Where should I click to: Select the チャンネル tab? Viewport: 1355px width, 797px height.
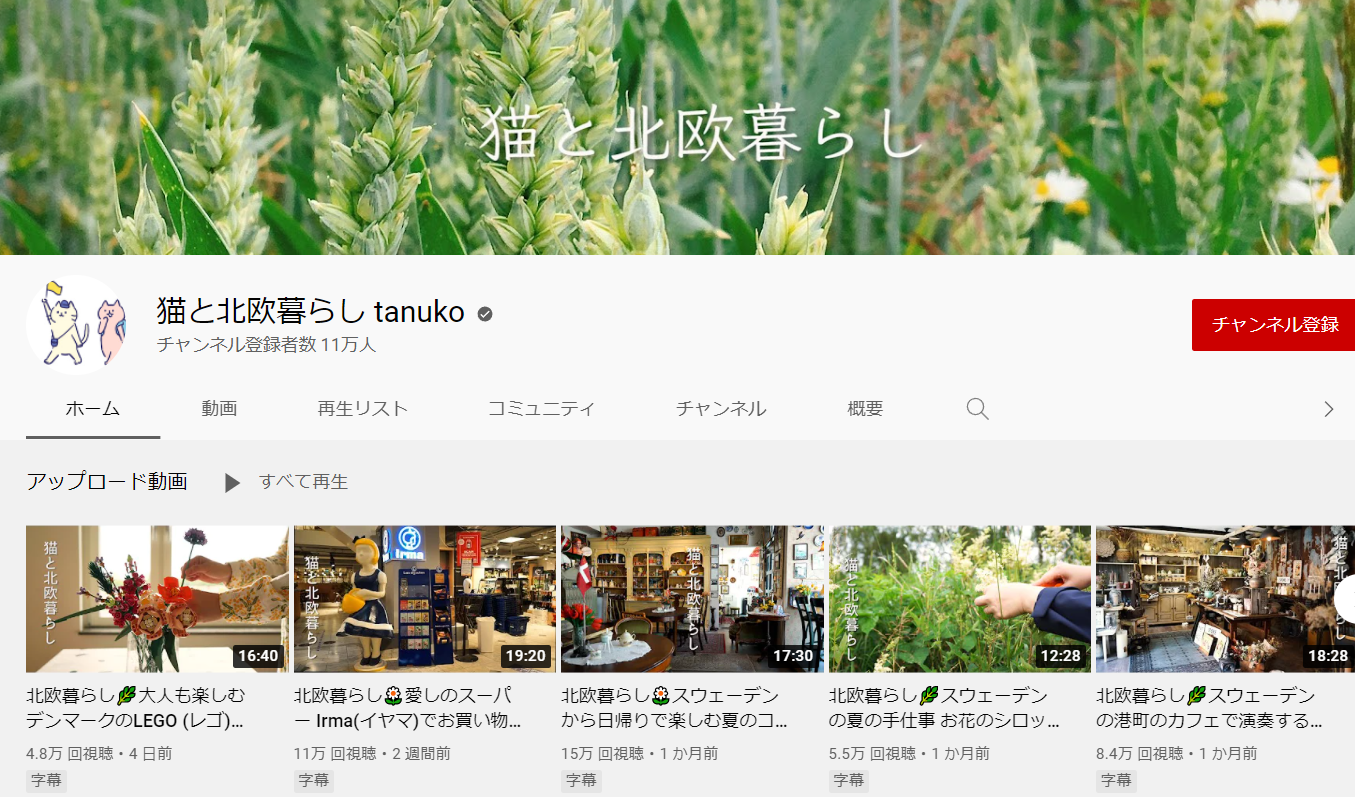pos(721,408)
